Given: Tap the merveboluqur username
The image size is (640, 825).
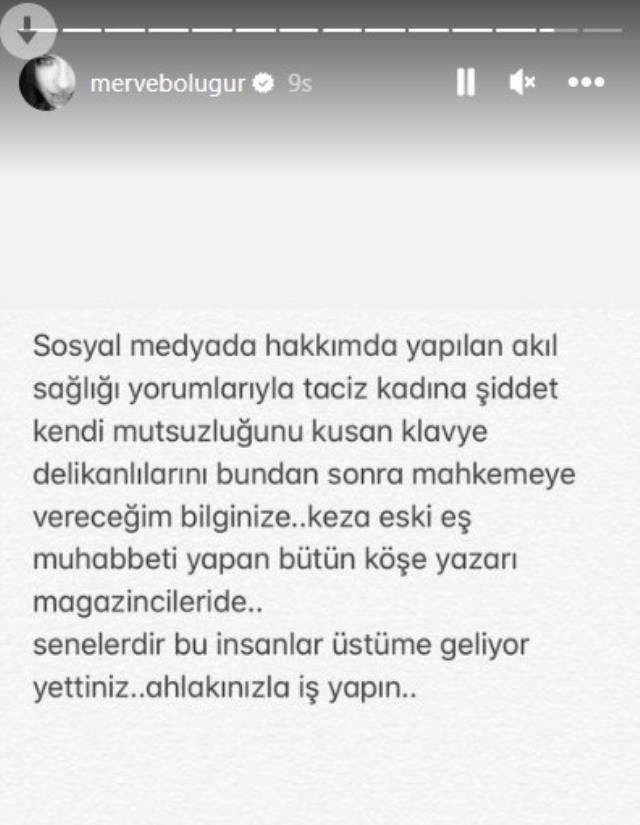Looking at the screenshot, I should pos(169,84).
